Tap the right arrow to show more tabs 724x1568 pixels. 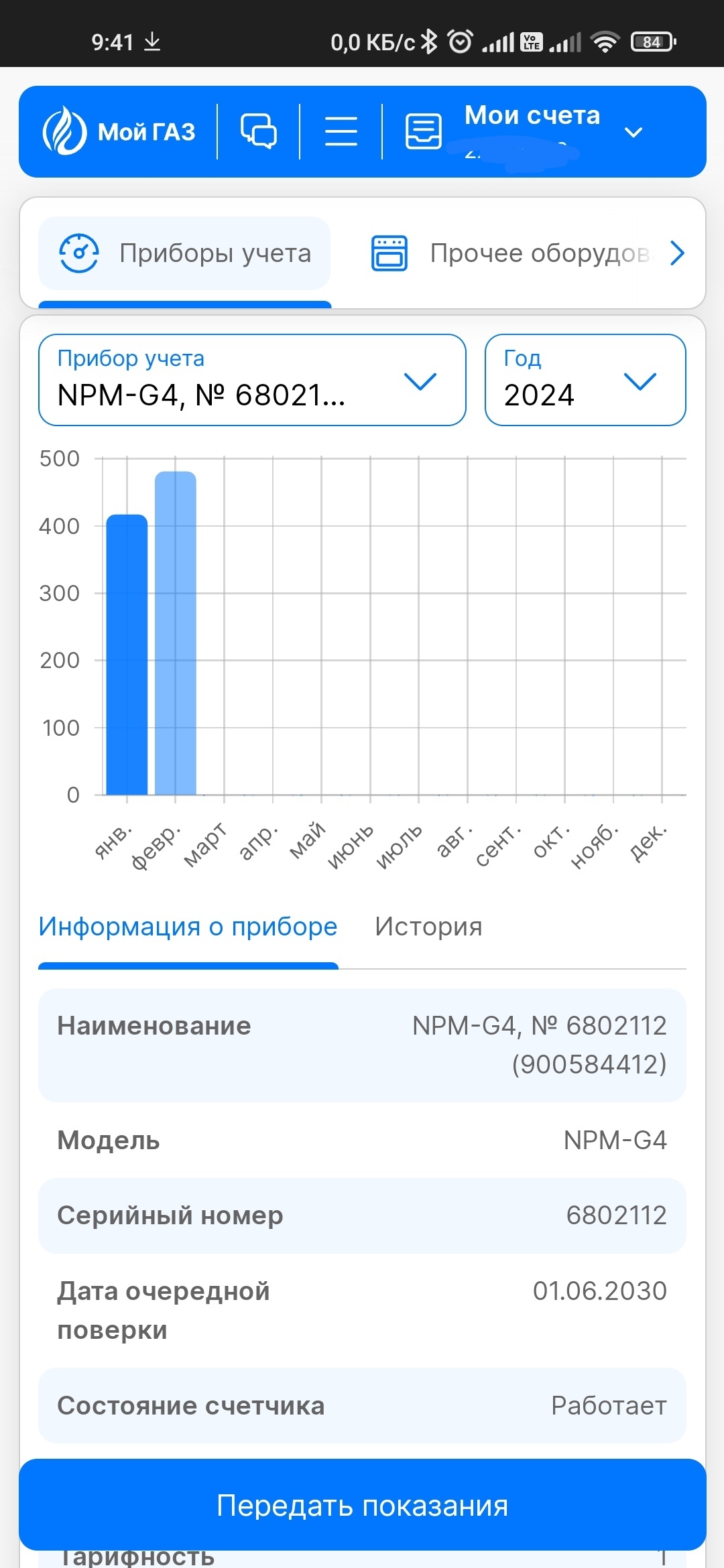(x=678, y=253)
